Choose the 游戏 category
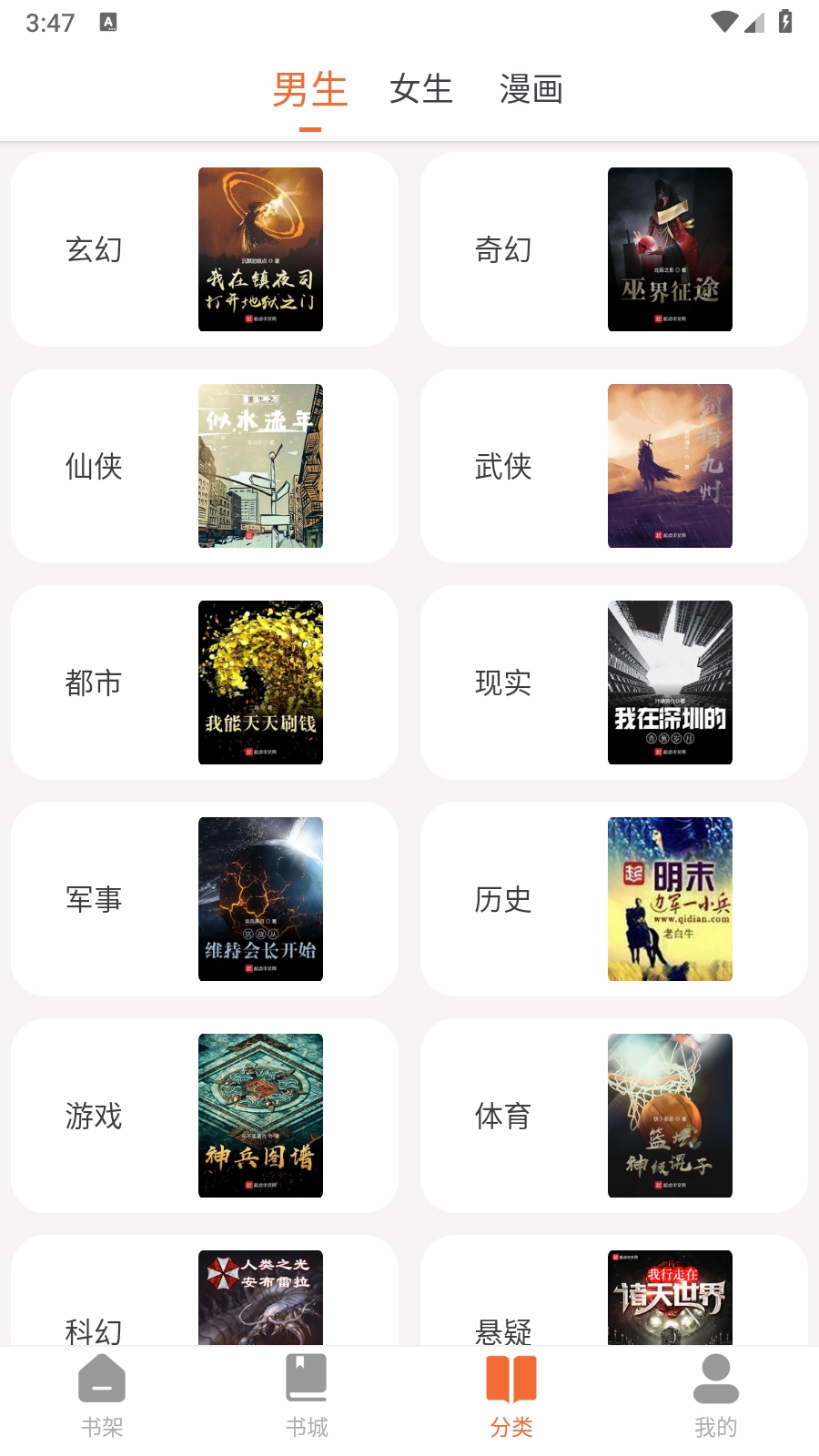The height and width of the screenshot is (1456, 819). [x=205, y=1116]
